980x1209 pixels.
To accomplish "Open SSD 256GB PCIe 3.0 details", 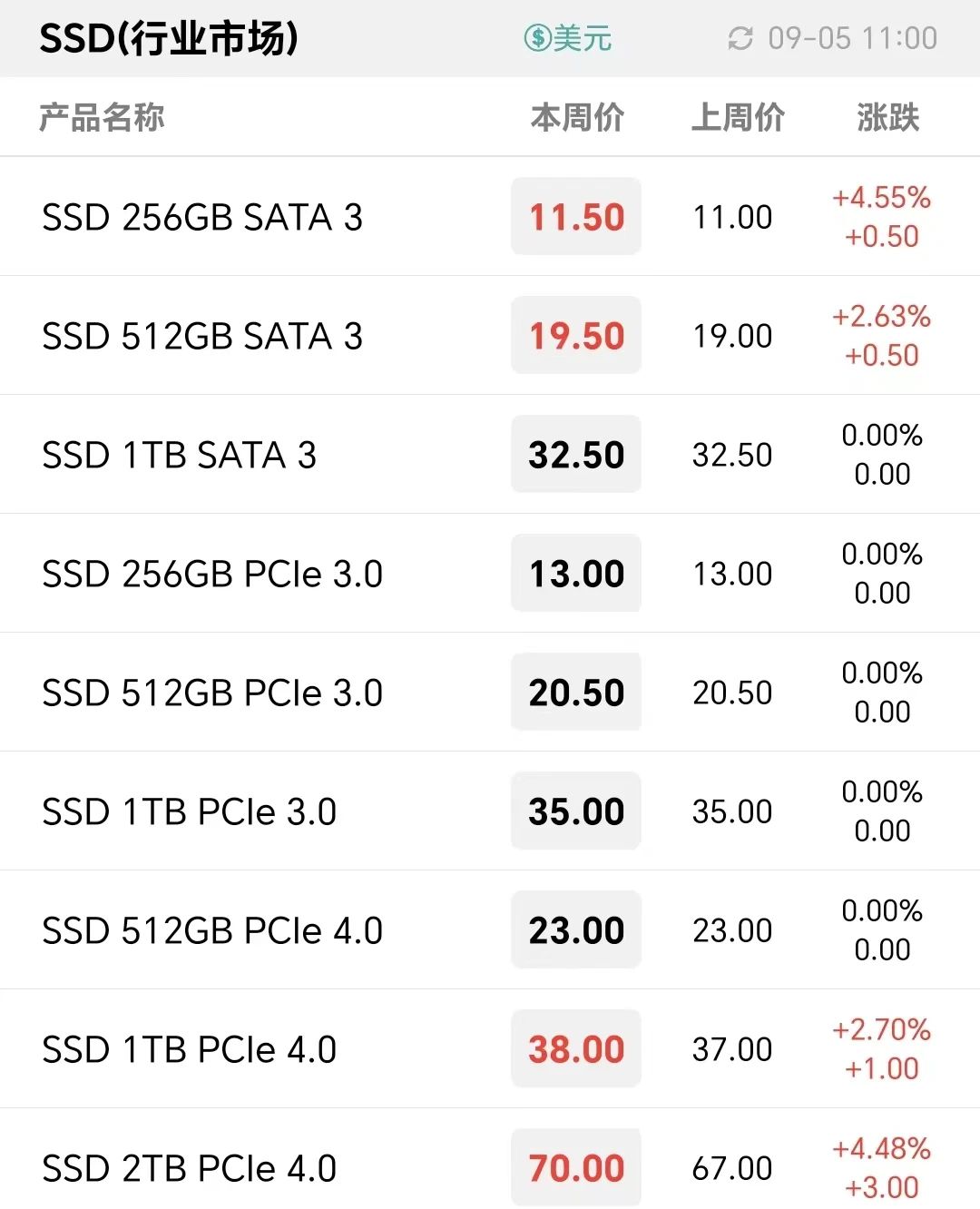I will [212, 575].
